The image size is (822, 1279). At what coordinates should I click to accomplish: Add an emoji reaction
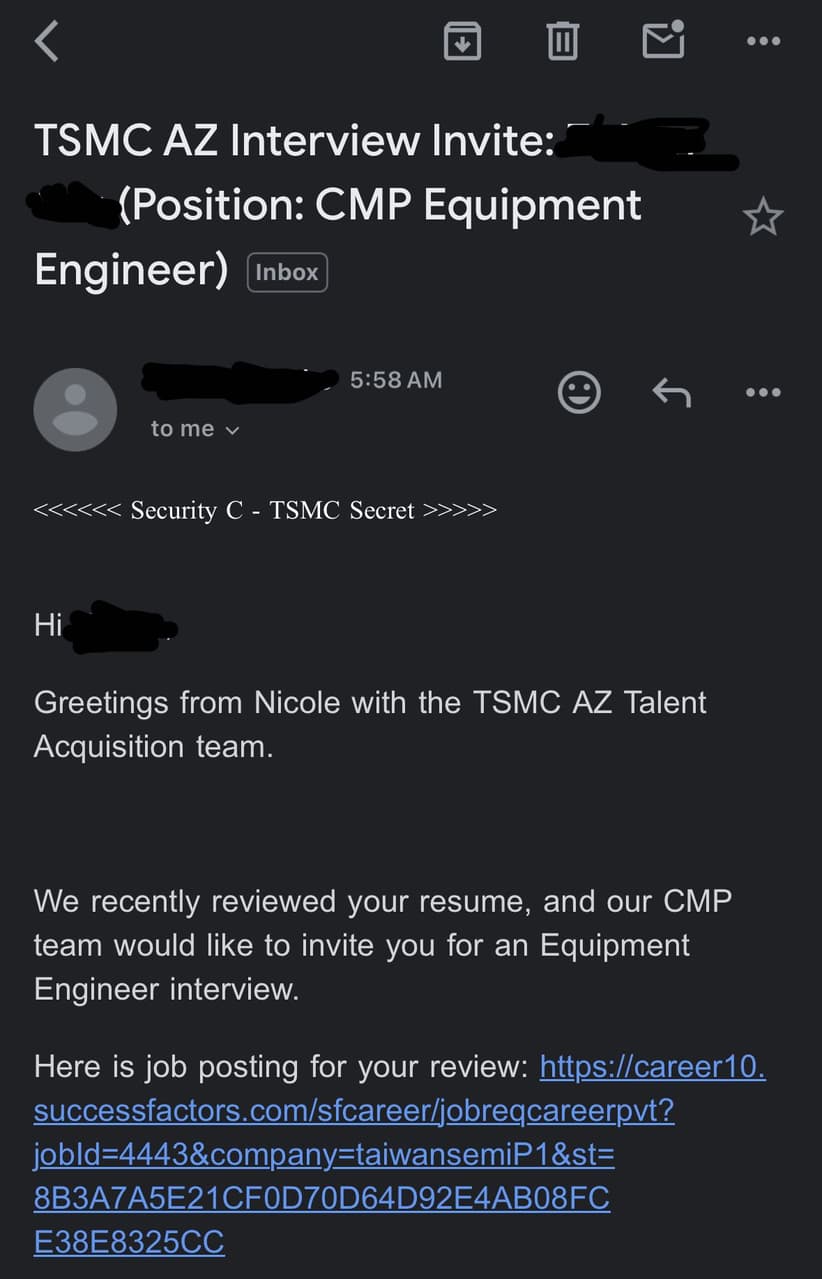579,392
